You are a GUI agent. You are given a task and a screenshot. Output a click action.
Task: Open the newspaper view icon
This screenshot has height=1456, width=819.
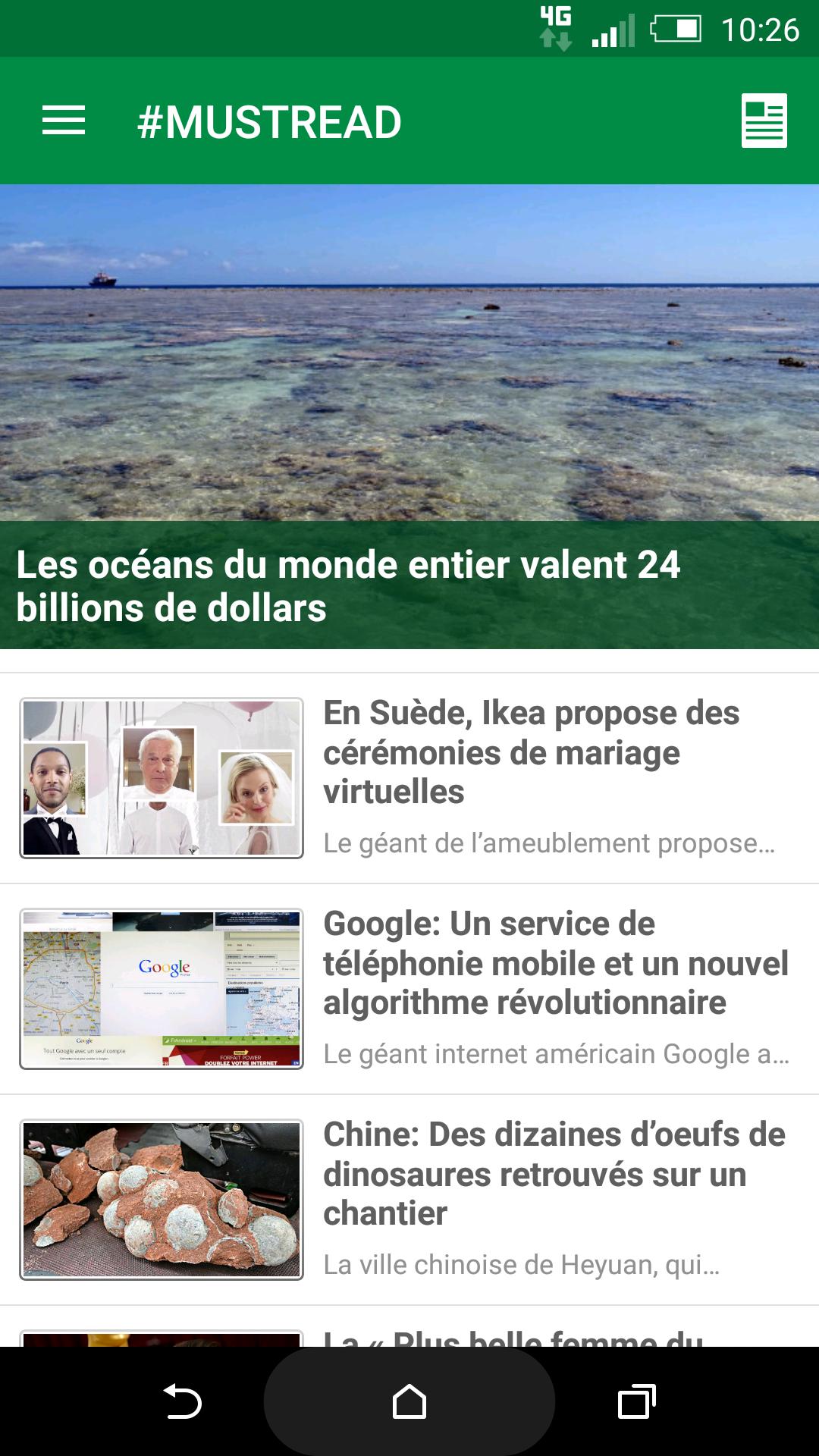coord(764,121)
